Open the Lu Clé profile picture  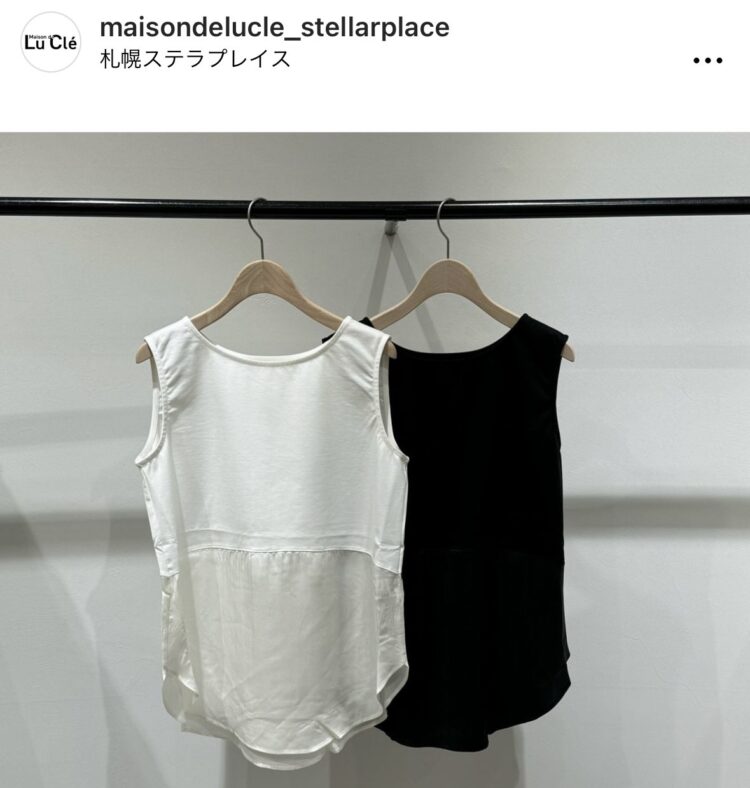pyautogui.click(x=50, y=42)
